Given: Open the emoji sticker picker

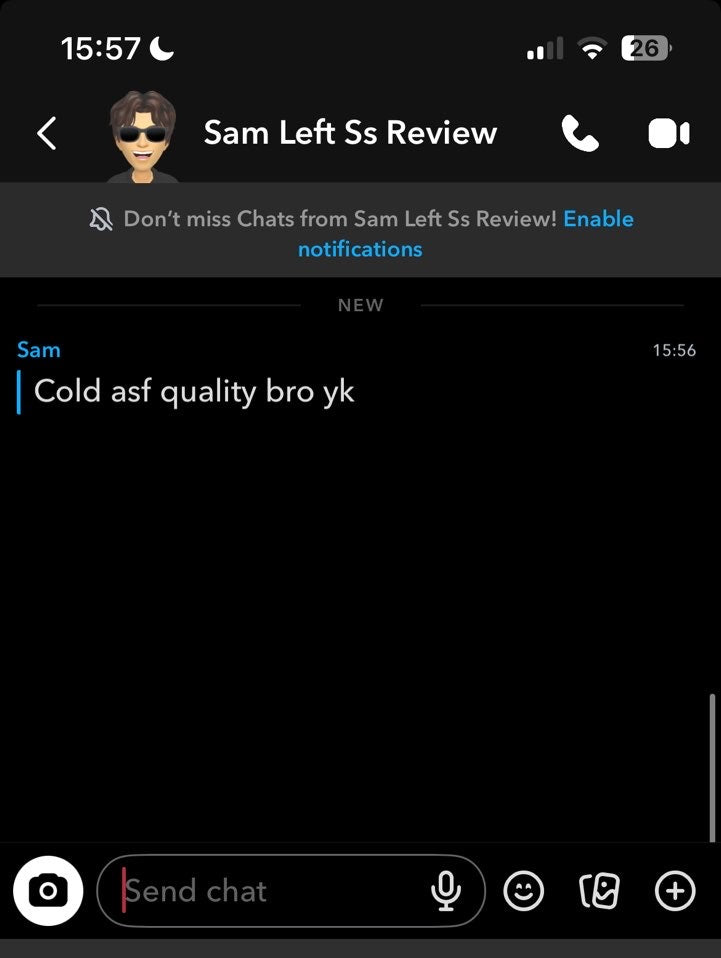Looking at the screenshot, I should [523, 890].
